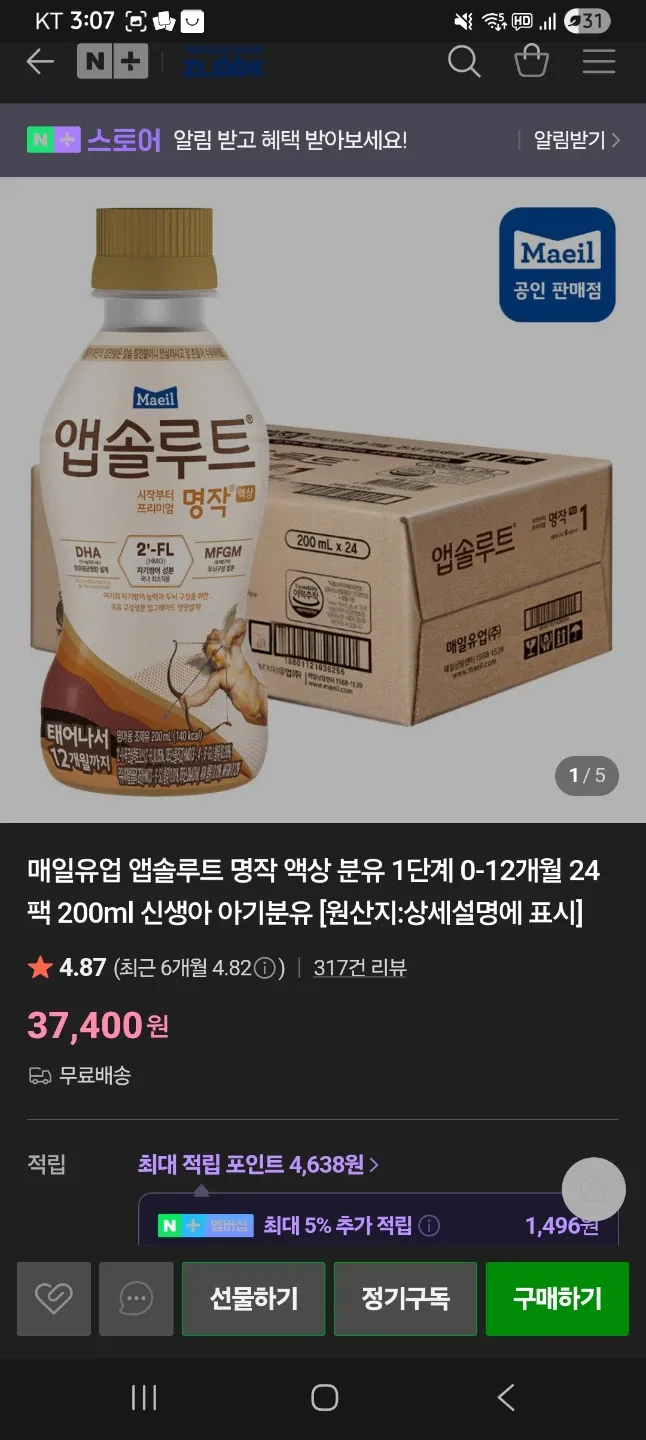The image size is (646, 1440).
Task: Open the 317건 리뷰 link
Action: tap(360, 968)
